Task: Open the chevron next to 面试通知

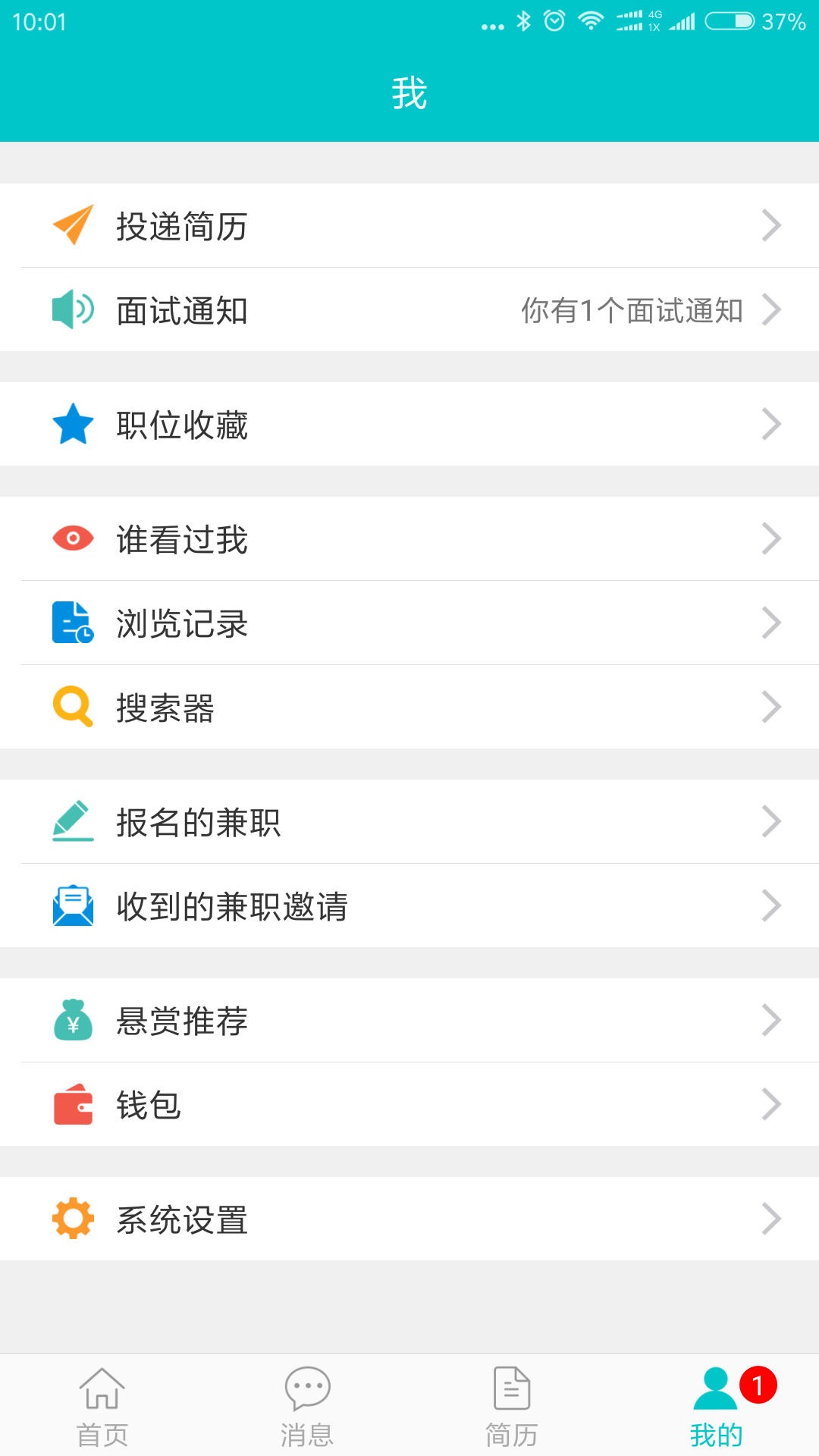Action: point(771,309)
